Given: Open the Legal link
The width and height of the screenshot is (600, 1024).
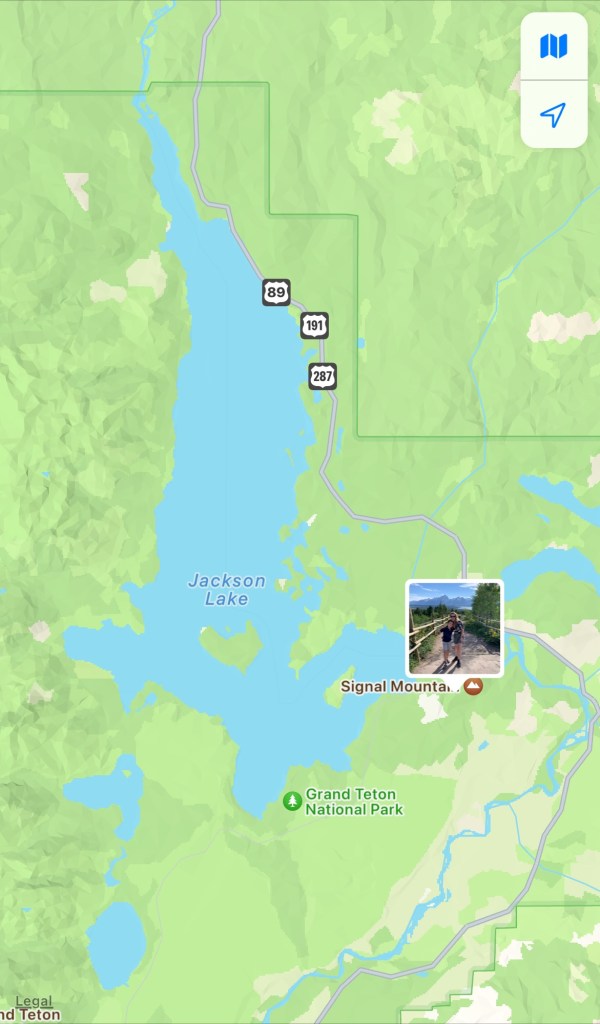Looking at the screenshot, I should [x=34, y=1001].
